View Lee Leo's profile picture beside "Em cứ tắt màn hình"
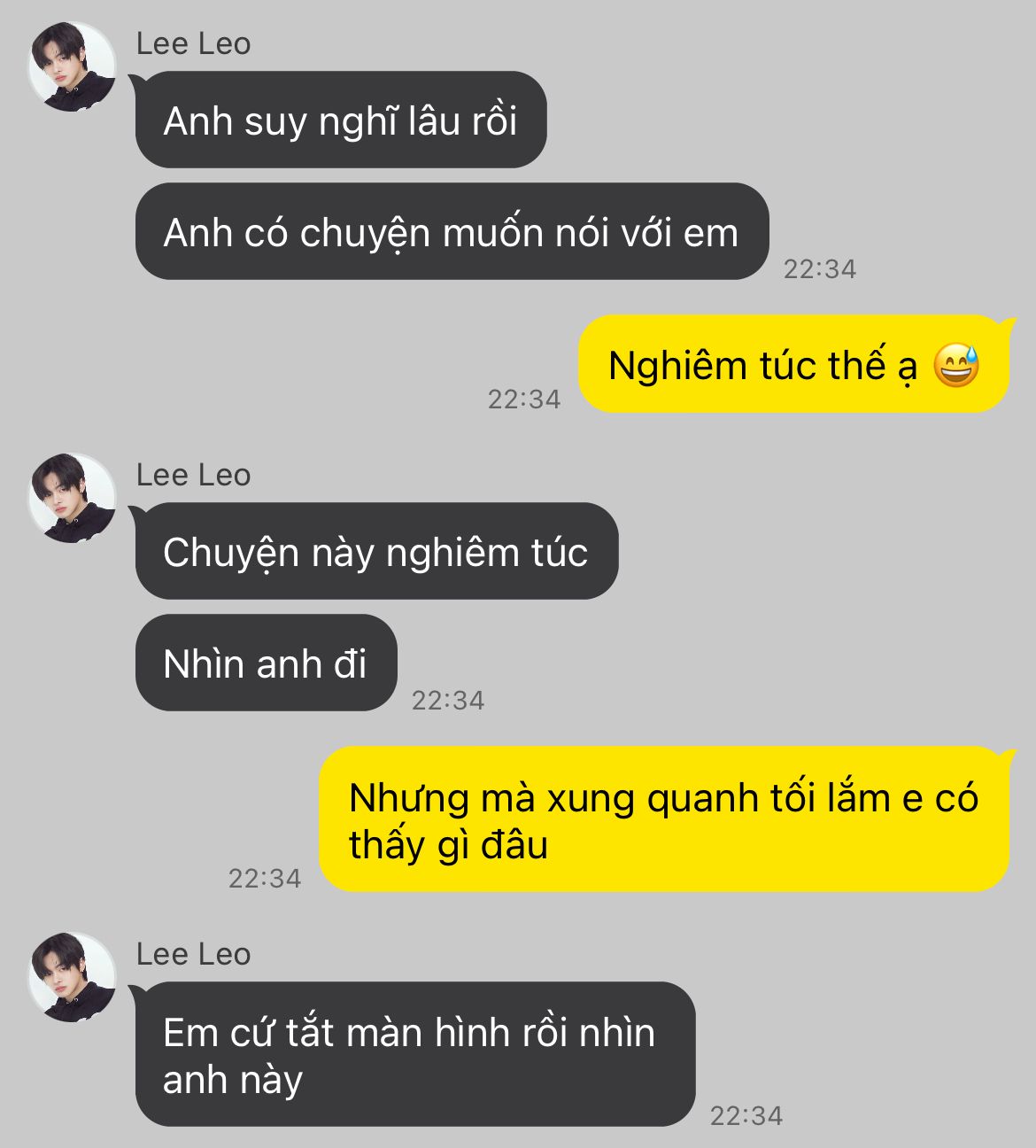 (x=72, y=977)
